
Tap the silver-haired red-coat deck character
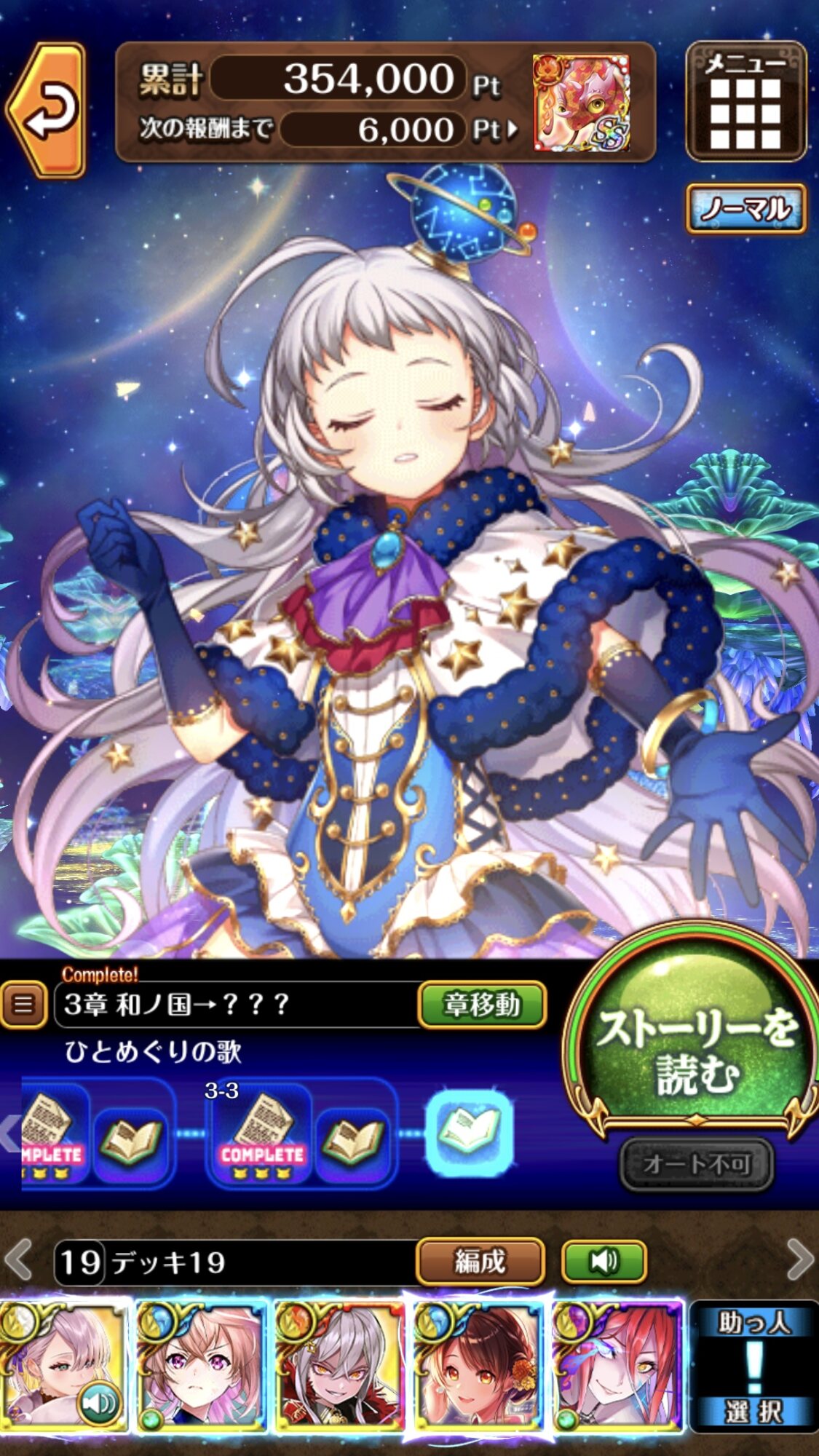(339, 1366)
